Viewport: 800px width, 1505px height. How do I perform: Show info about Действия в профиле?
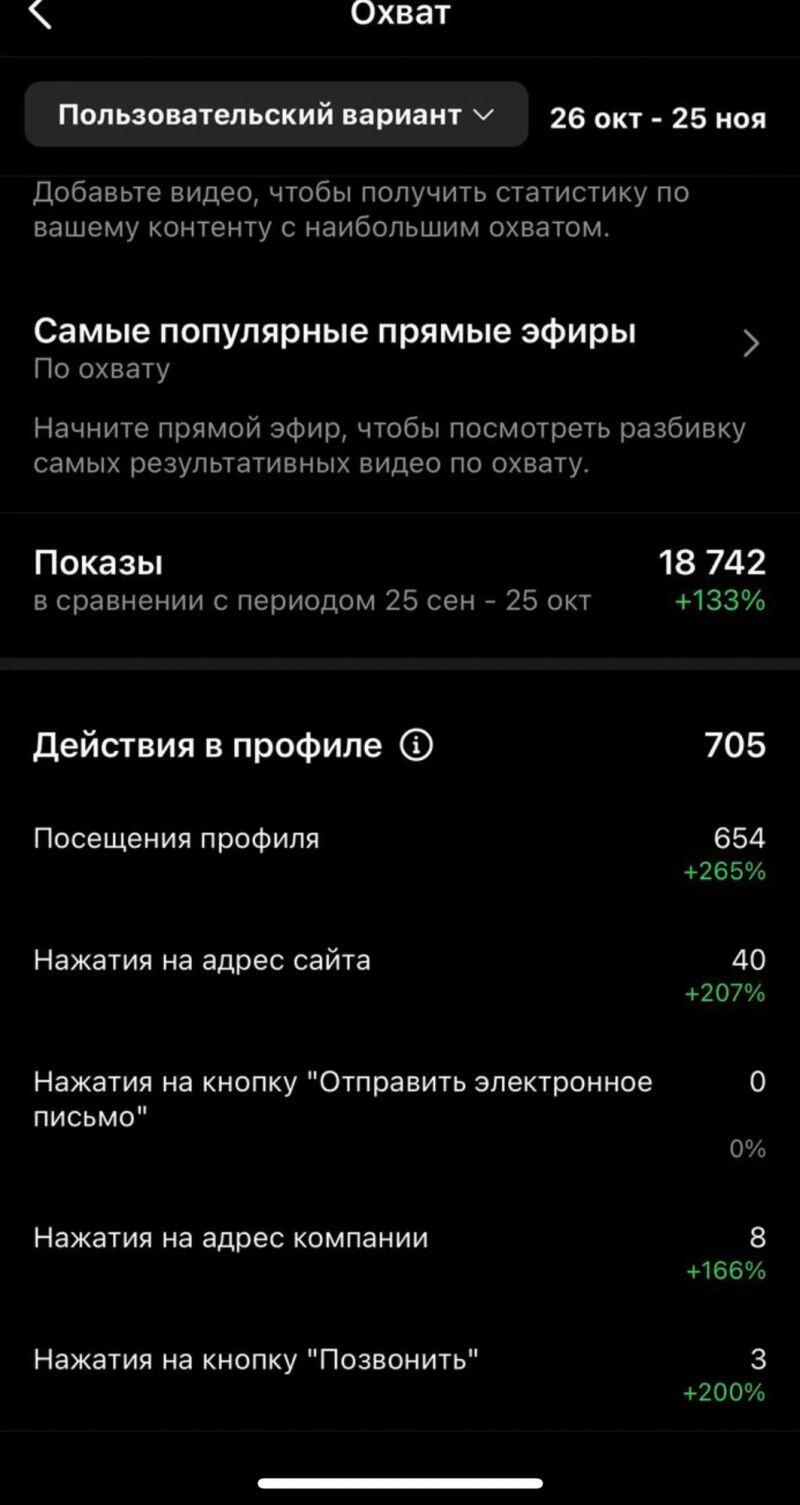point(416,745)
